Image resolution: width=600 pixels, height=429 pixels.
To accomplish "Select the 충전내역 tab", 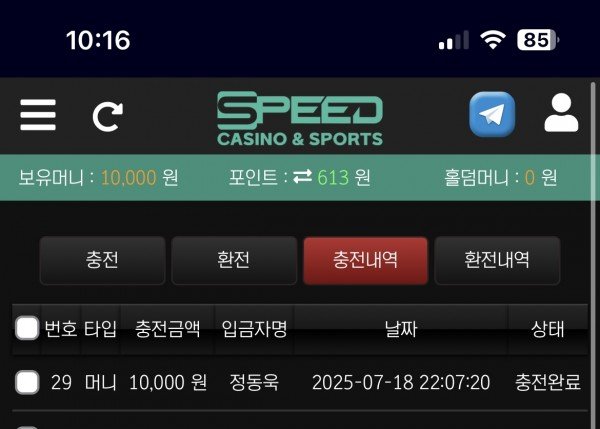I will click(365, 261).
